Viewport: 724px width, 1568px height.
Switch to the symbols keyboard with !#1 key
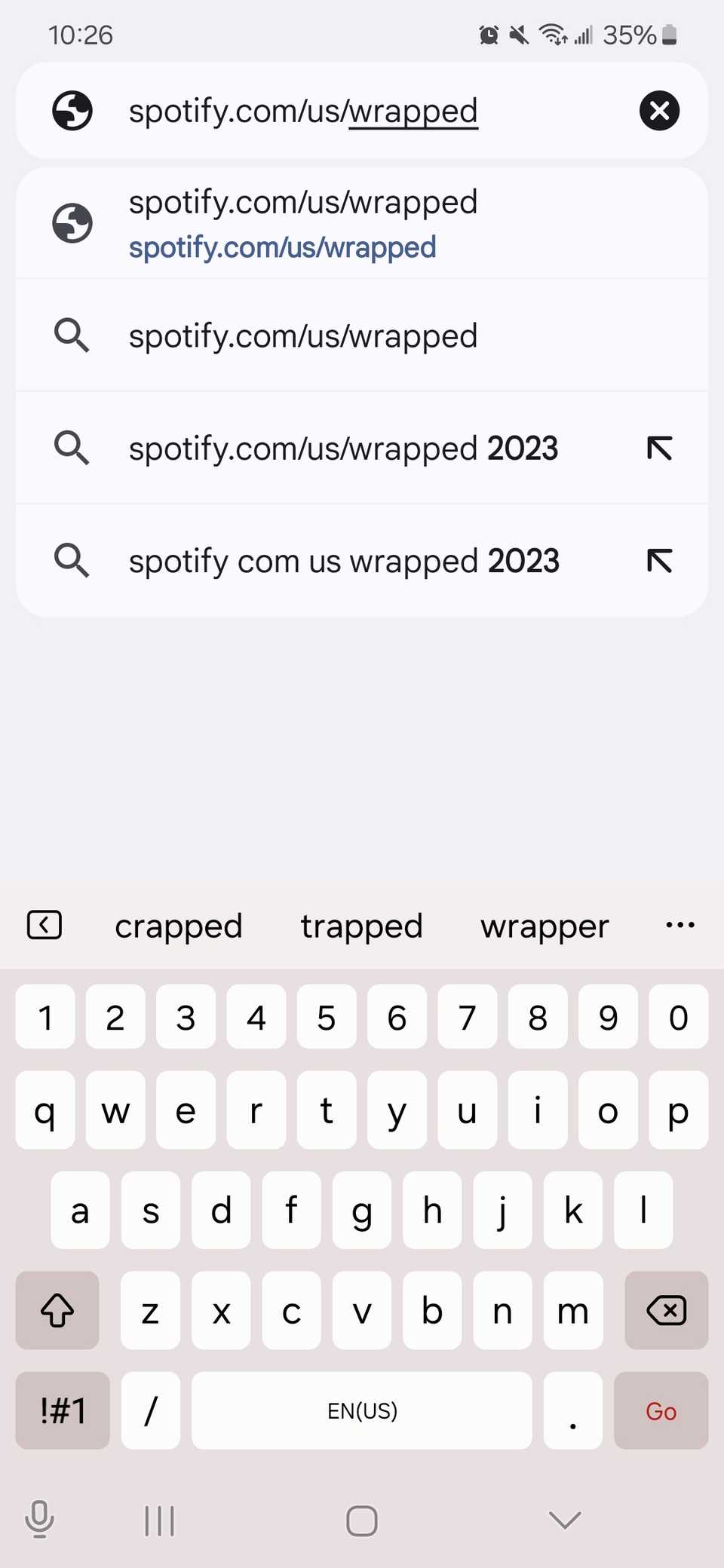click(x=62, y=1411)
